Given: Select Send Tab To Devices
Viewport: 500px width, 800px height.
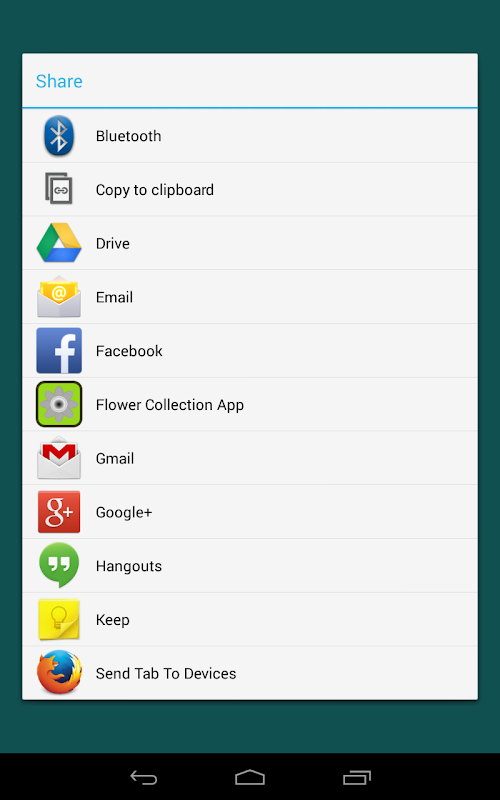Looking at the screenshot, I should pos(250,673).
